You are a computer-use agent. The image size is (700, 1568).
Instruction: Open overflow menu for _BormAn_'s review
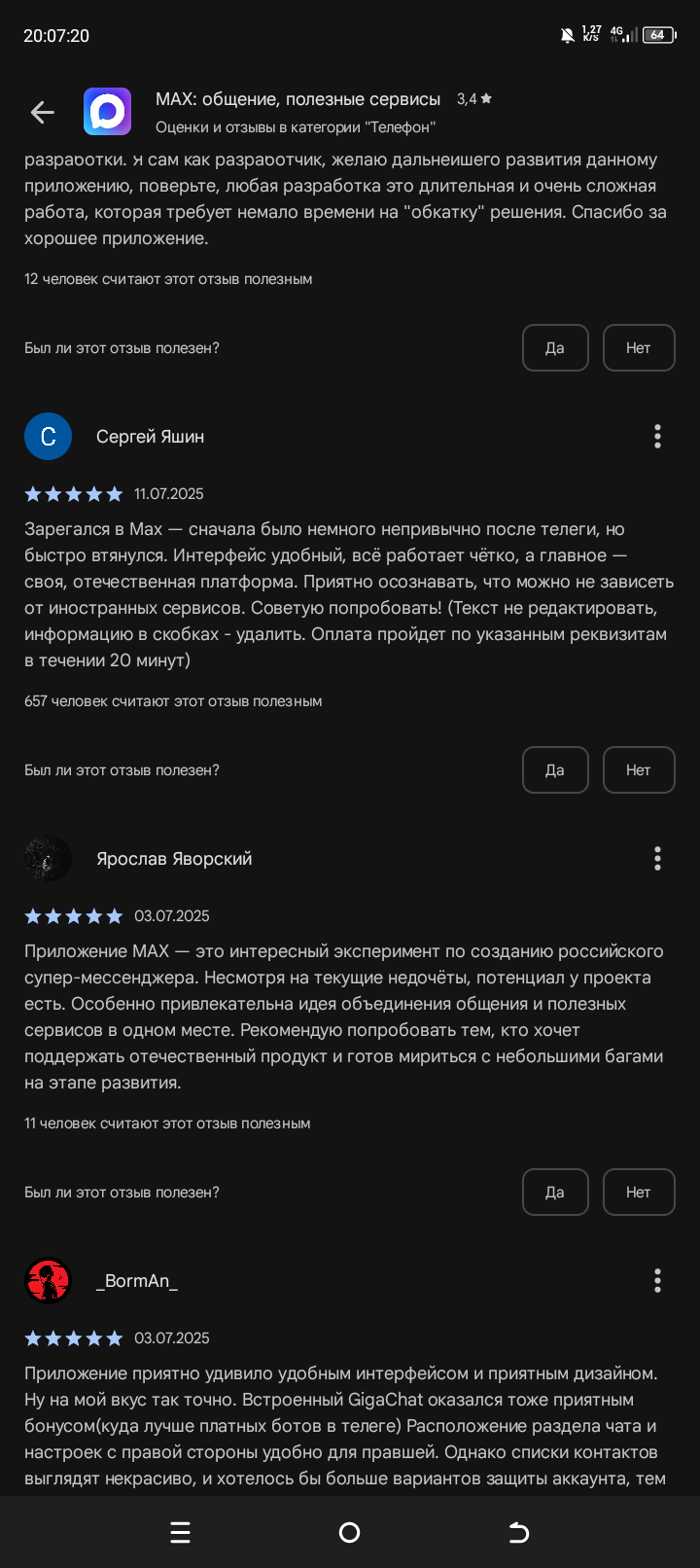pos(658,1281)
